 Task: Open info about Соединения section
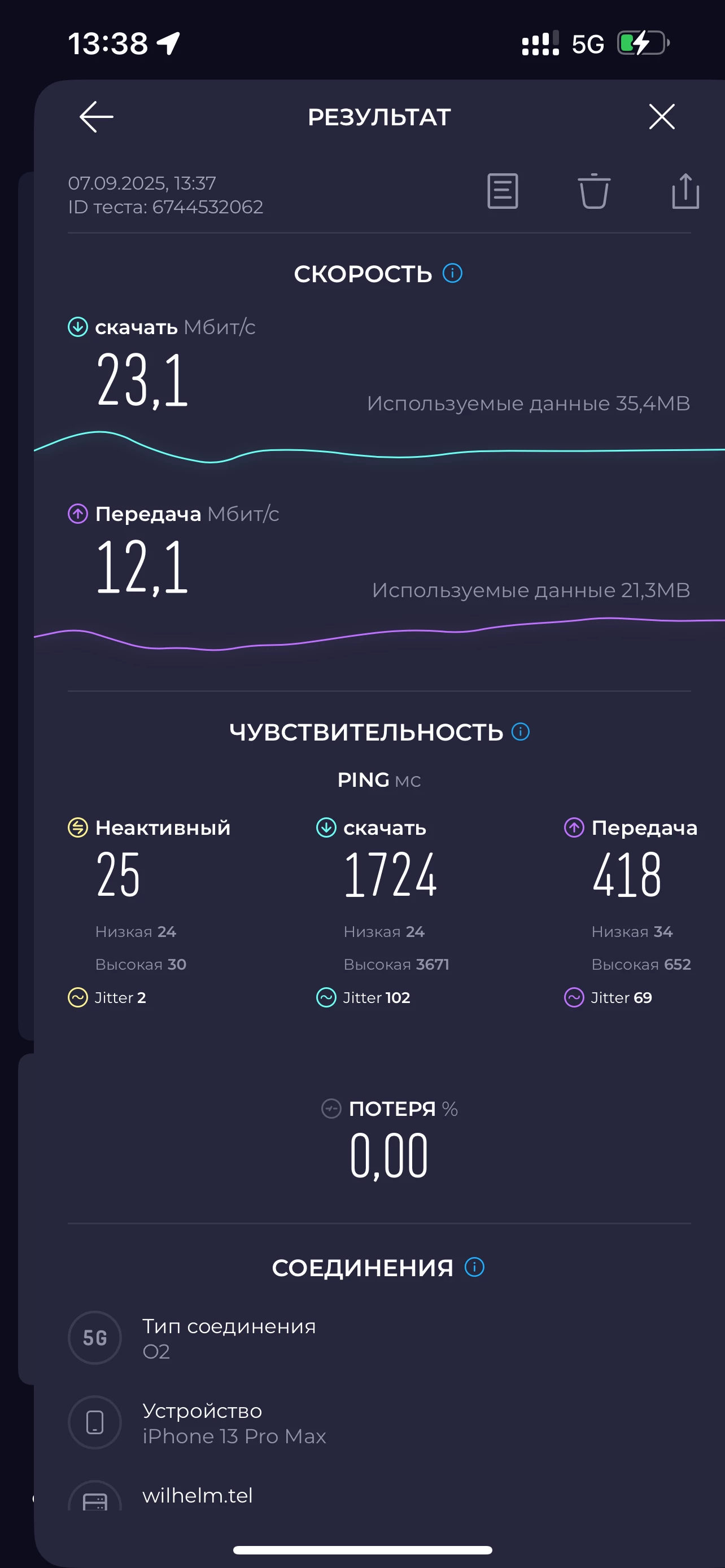pyautogui.click(x=474, y=1267)
